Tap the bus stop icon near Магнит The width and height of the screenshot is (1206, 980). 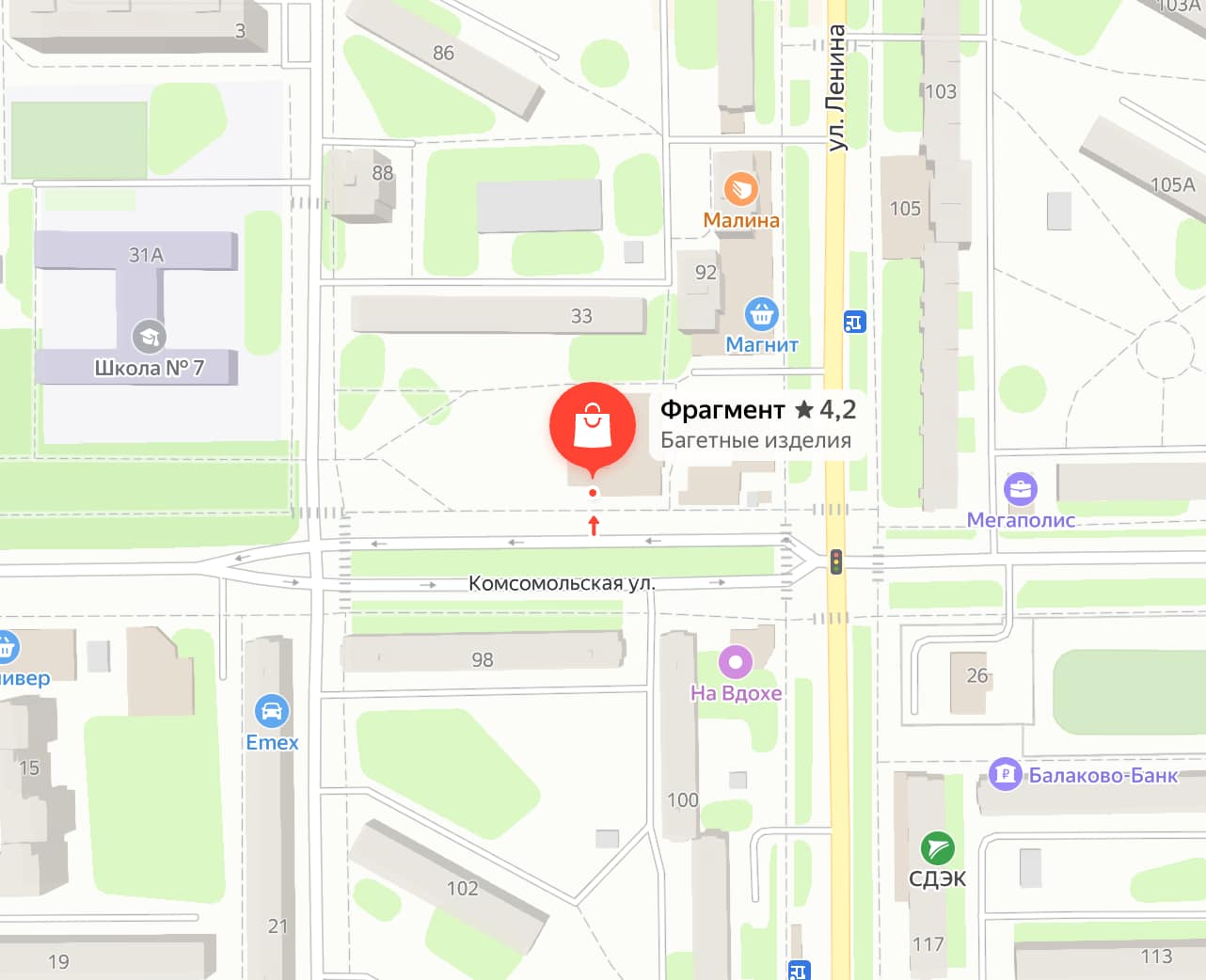(853, 323)
